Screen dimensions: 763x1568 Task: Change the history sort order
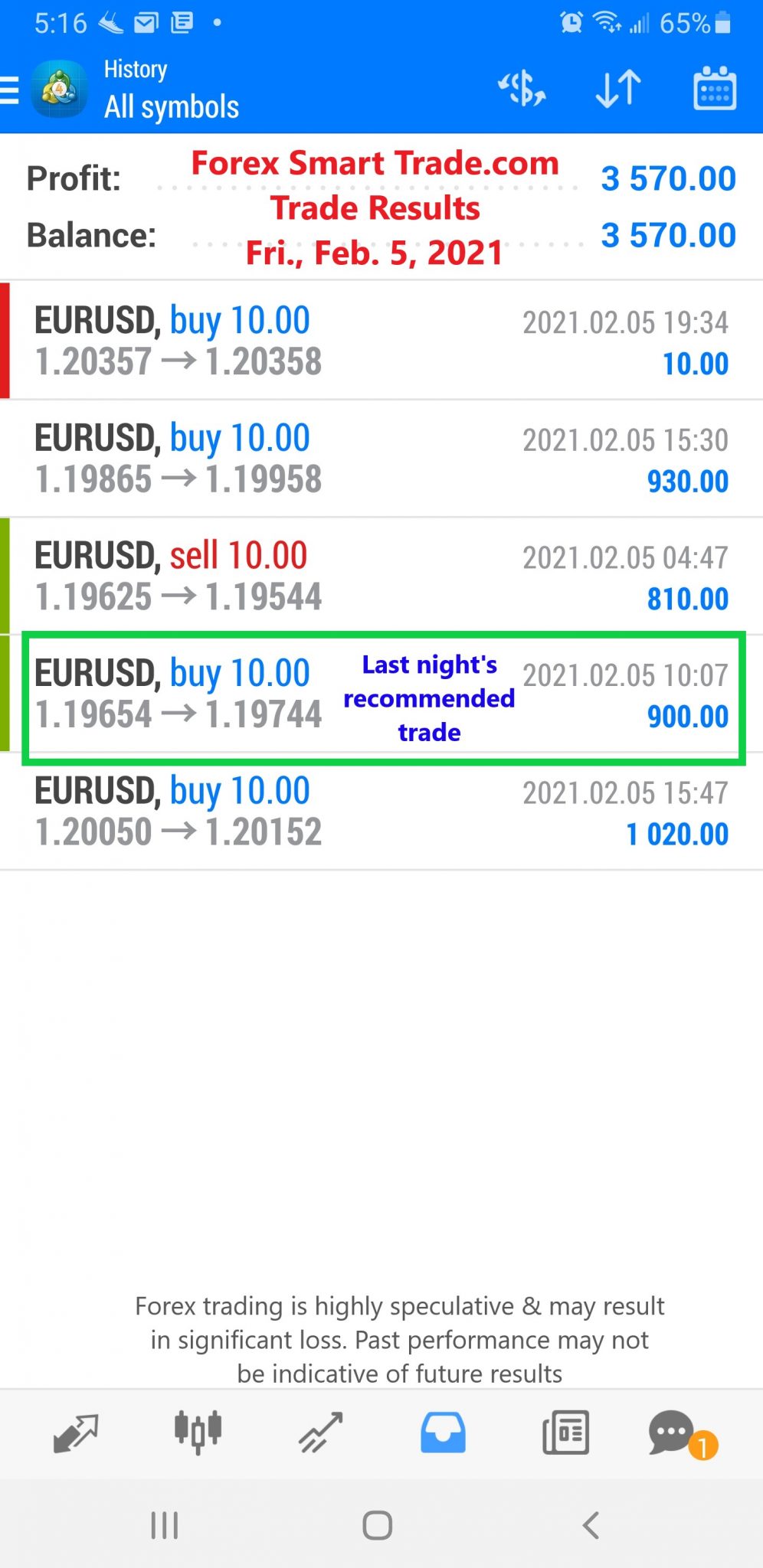click(618, 89)
